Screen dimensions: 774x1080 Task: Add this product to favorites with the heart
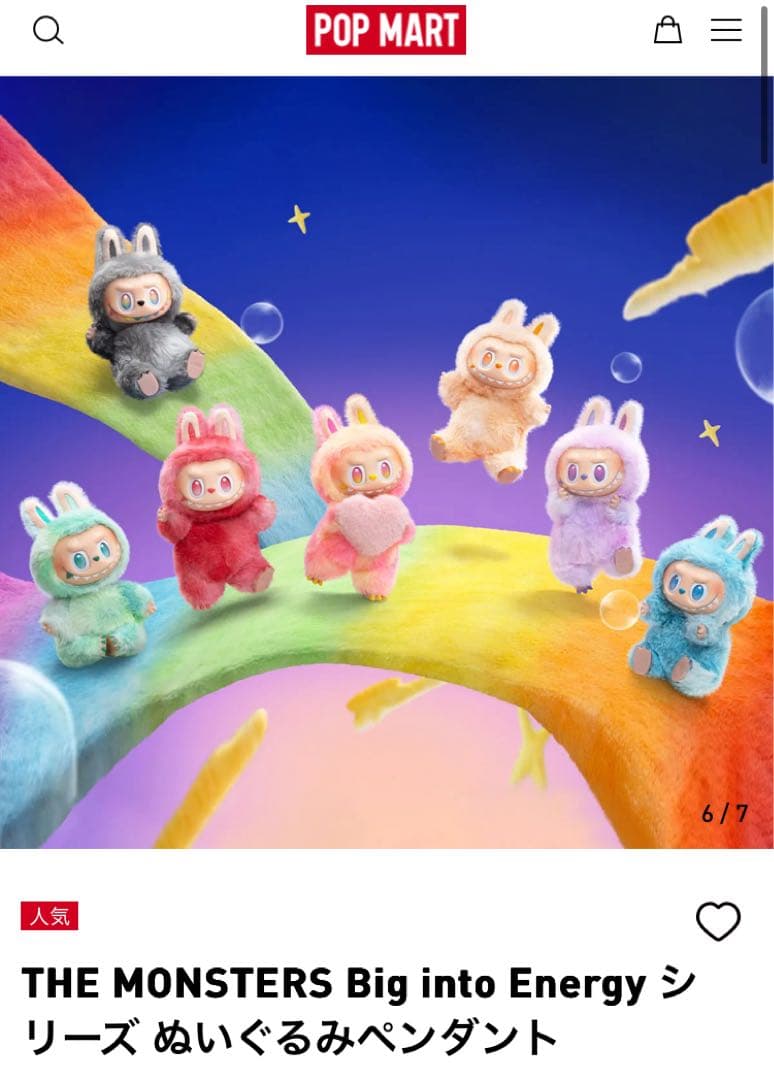click(x=718, y=921)
